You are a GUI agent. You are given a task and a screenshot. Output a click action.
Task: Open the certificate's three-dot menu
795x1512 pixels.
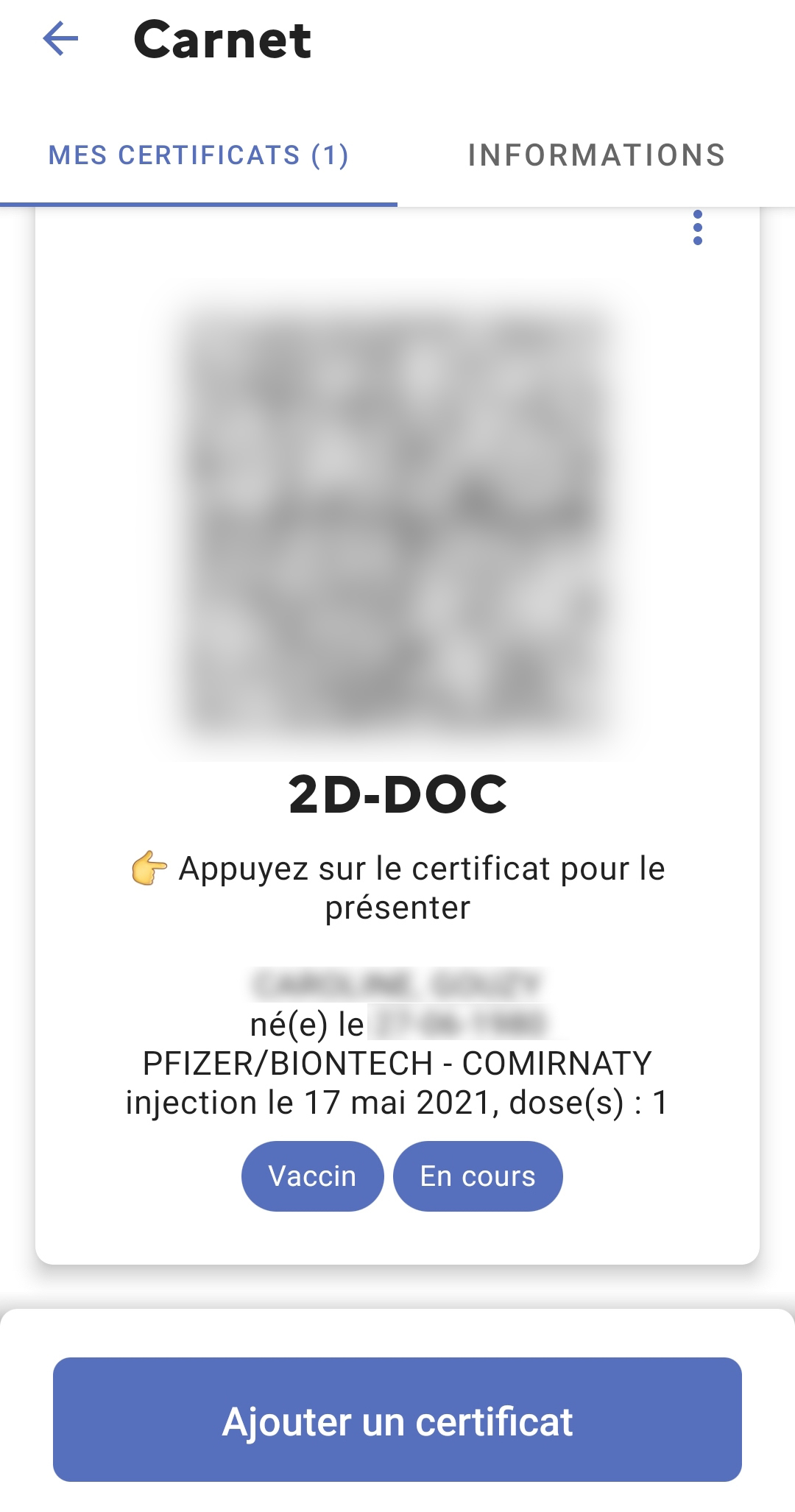click(697, 227)
